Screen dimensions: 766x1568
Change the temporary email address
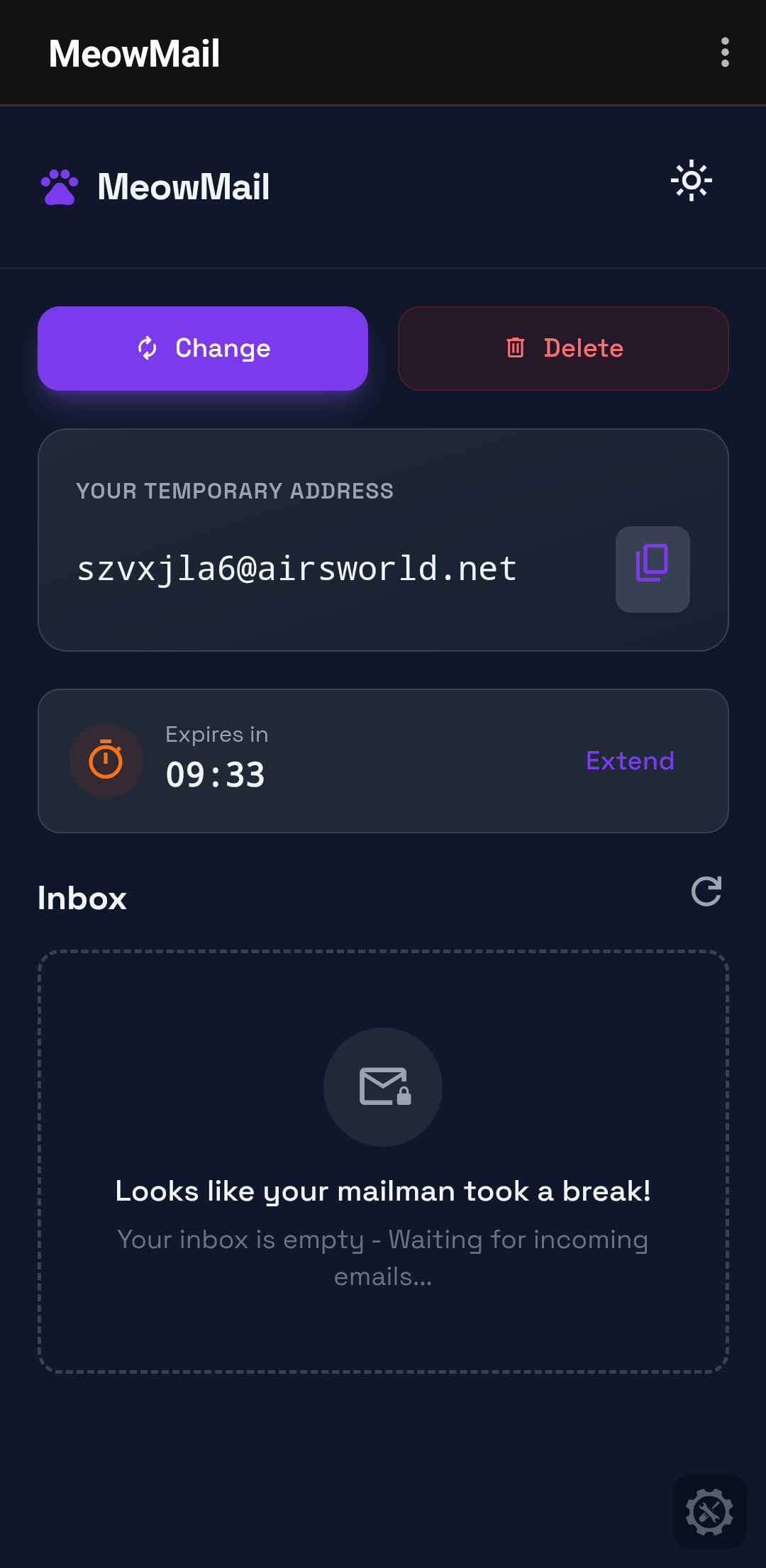[203, 348]
